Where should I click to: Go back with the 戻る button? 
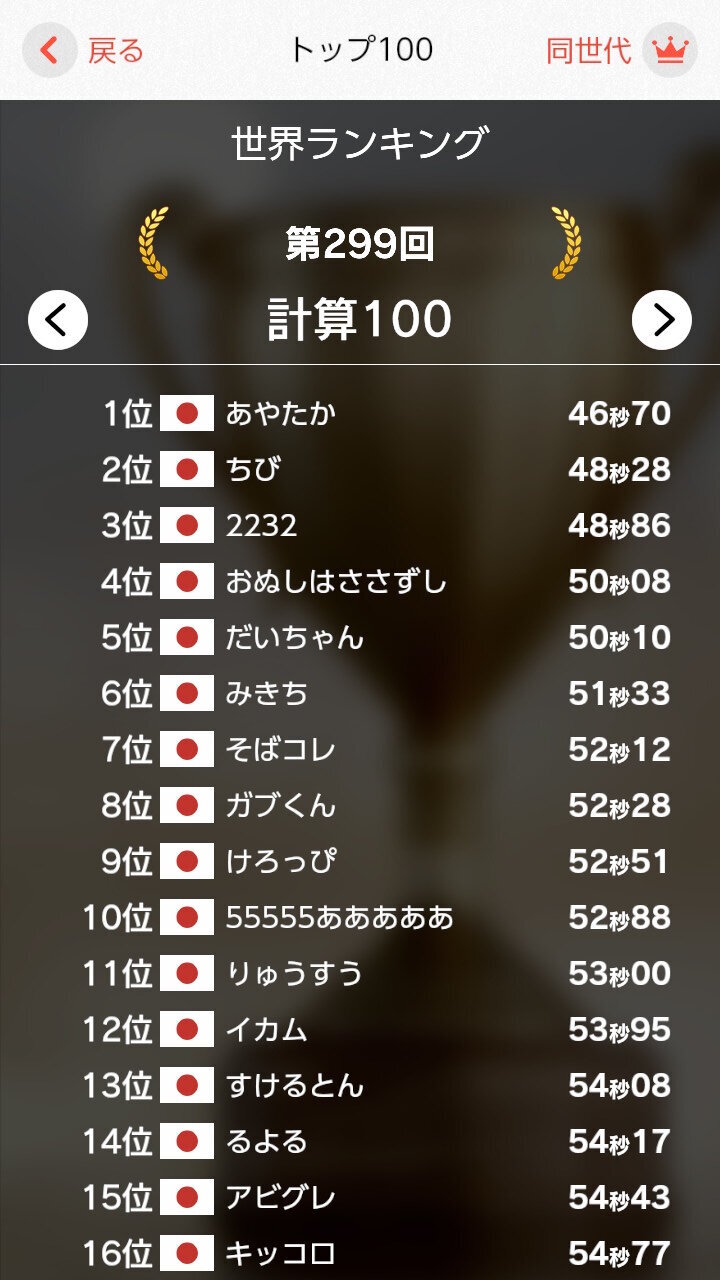(85, 50)
